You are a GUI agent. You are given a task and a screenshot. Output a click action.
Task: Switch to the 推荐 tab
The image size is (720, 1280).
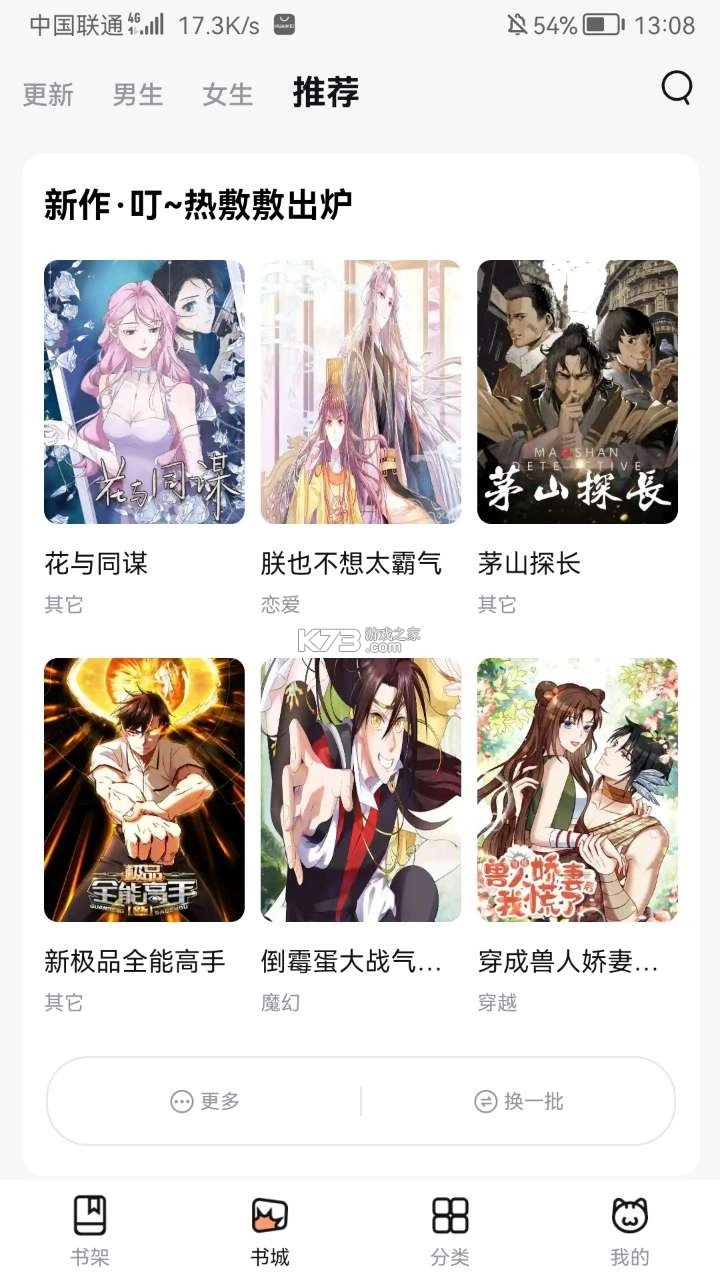[x=323, y=93]
